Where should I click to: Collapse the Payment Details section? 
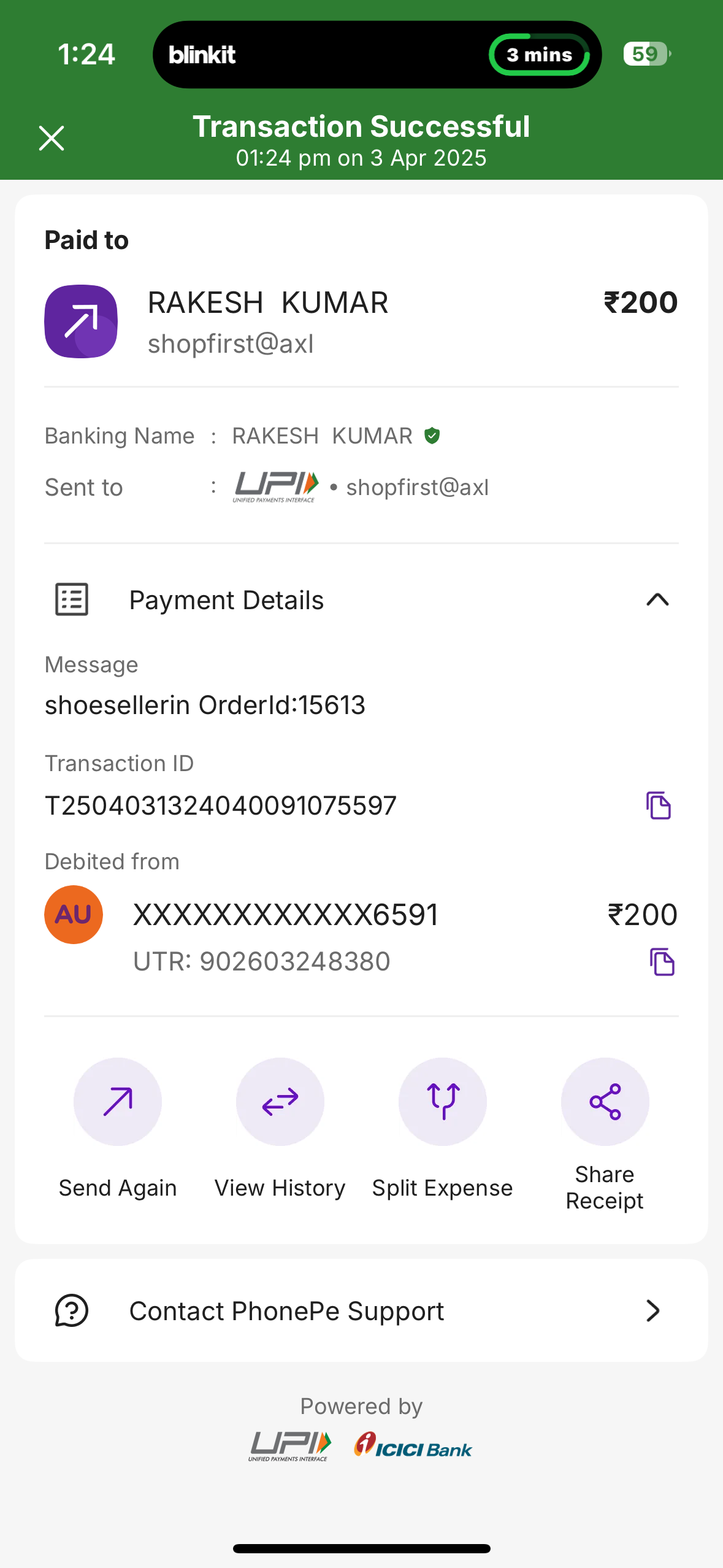pyautogui.click(x=657, y=600)
